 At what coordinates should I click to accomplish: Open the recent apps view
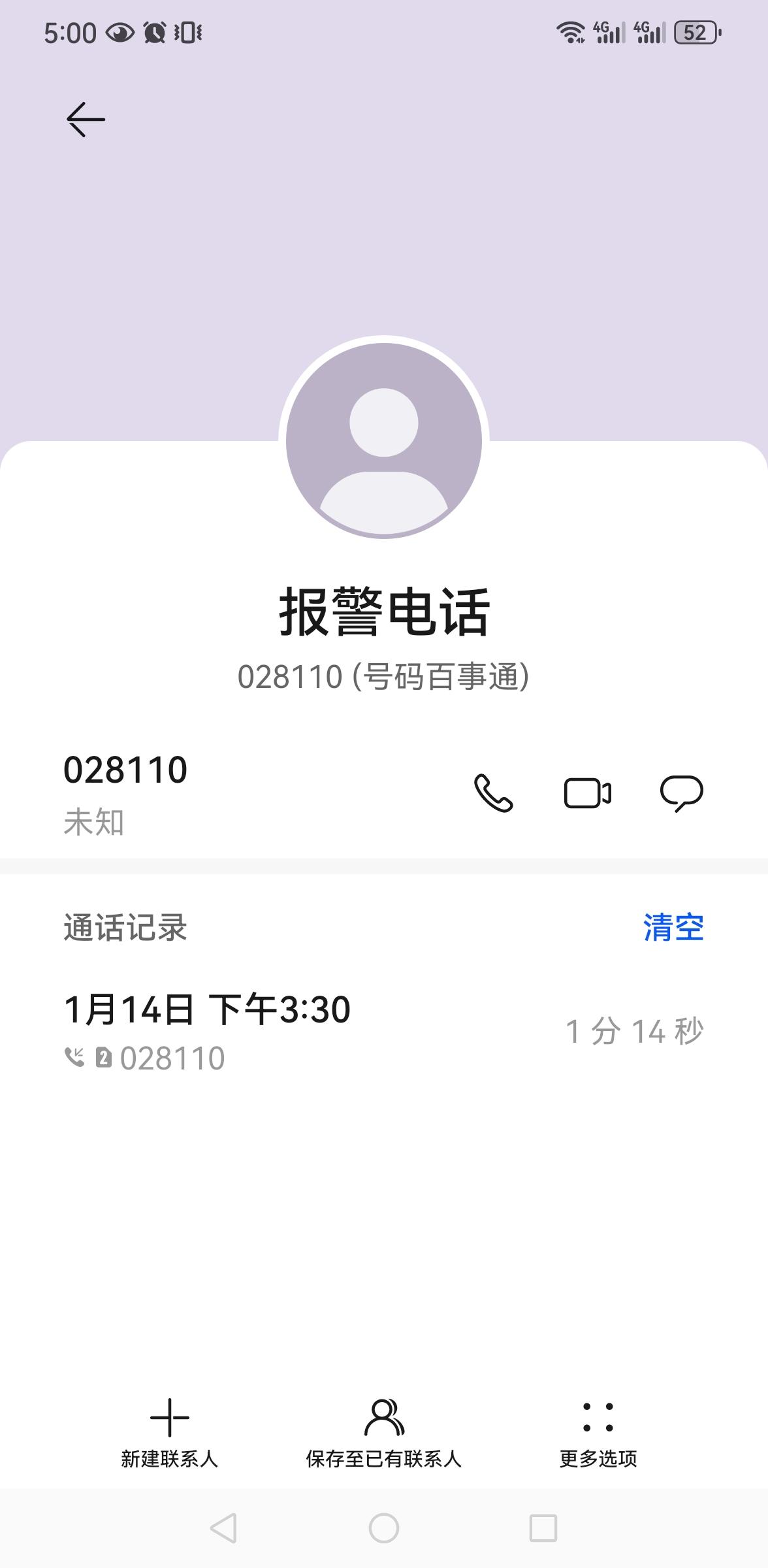point(543,1528)
